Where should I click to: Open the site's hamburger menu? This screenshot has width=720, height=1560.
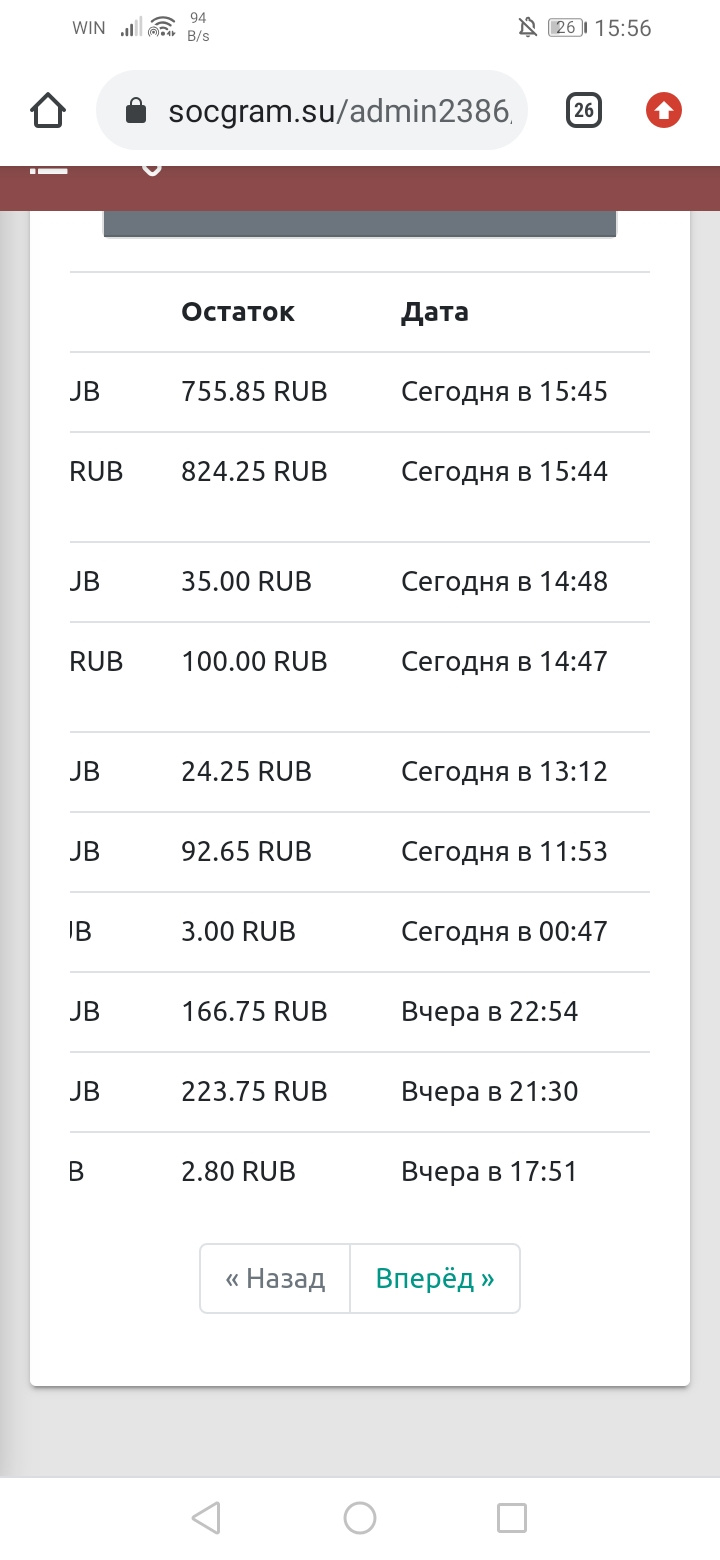pyautogui.click(x=48, y=168)
